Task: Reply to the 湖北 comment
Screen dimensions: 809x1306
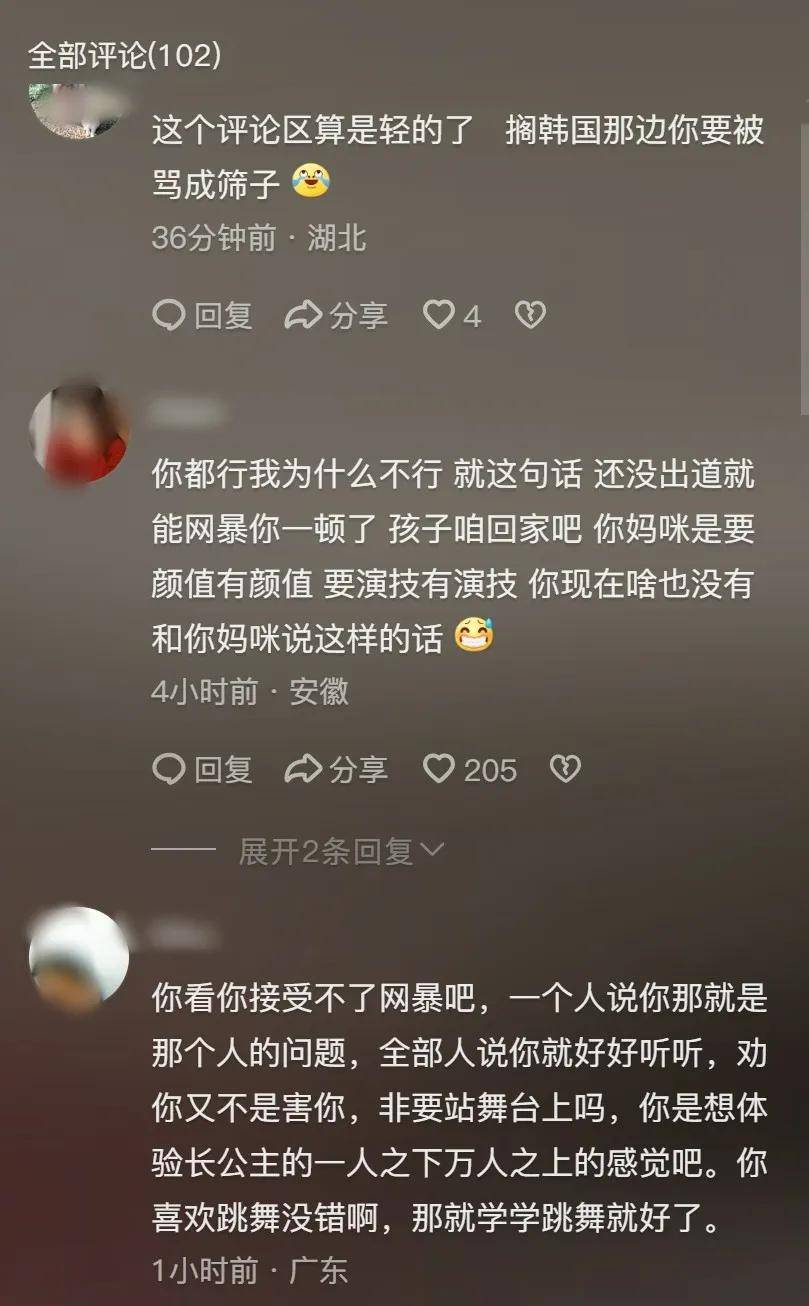Action: (202, 316)
